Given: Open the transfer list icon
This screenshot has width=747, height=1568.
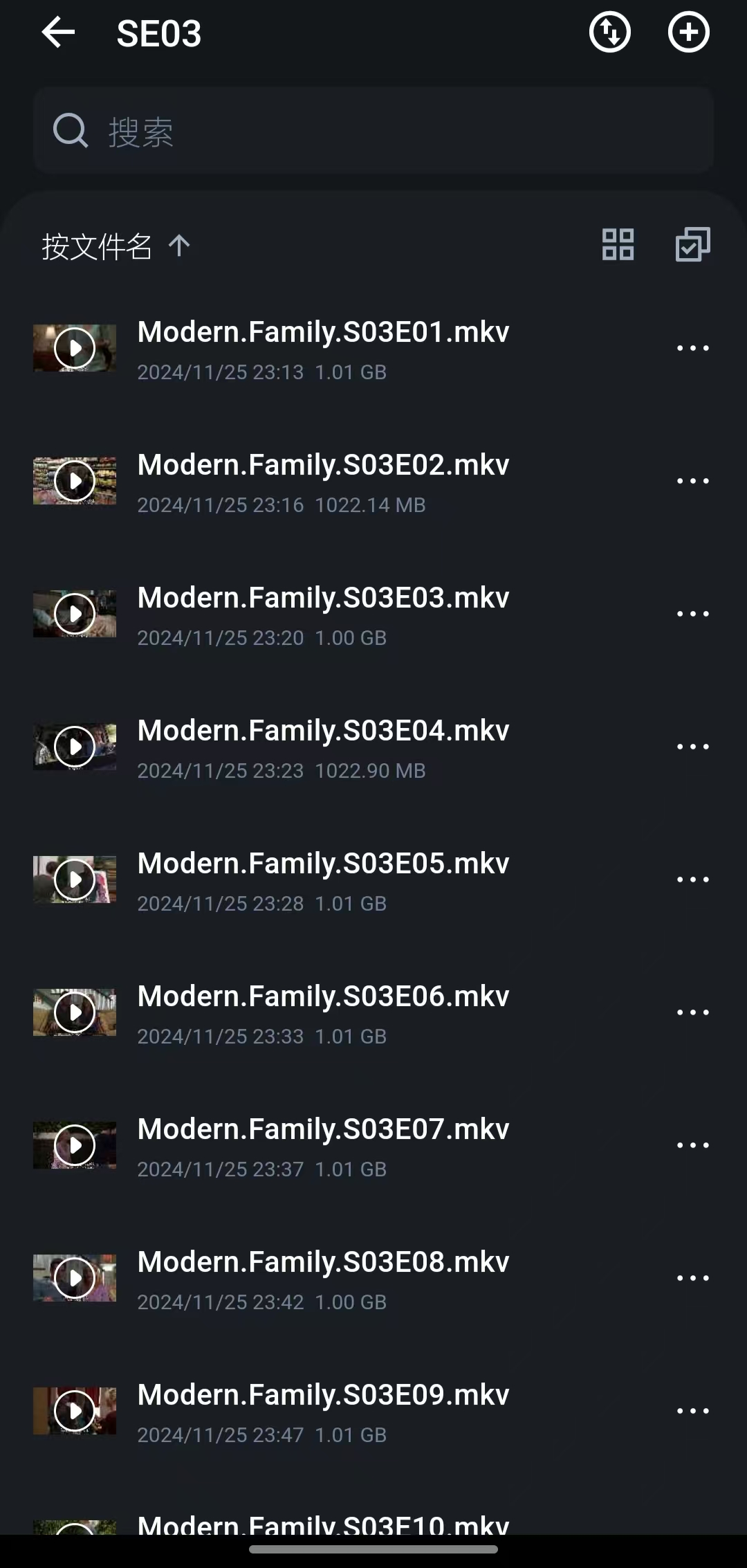Looking at the screenshot, I should tap(609, 33).
